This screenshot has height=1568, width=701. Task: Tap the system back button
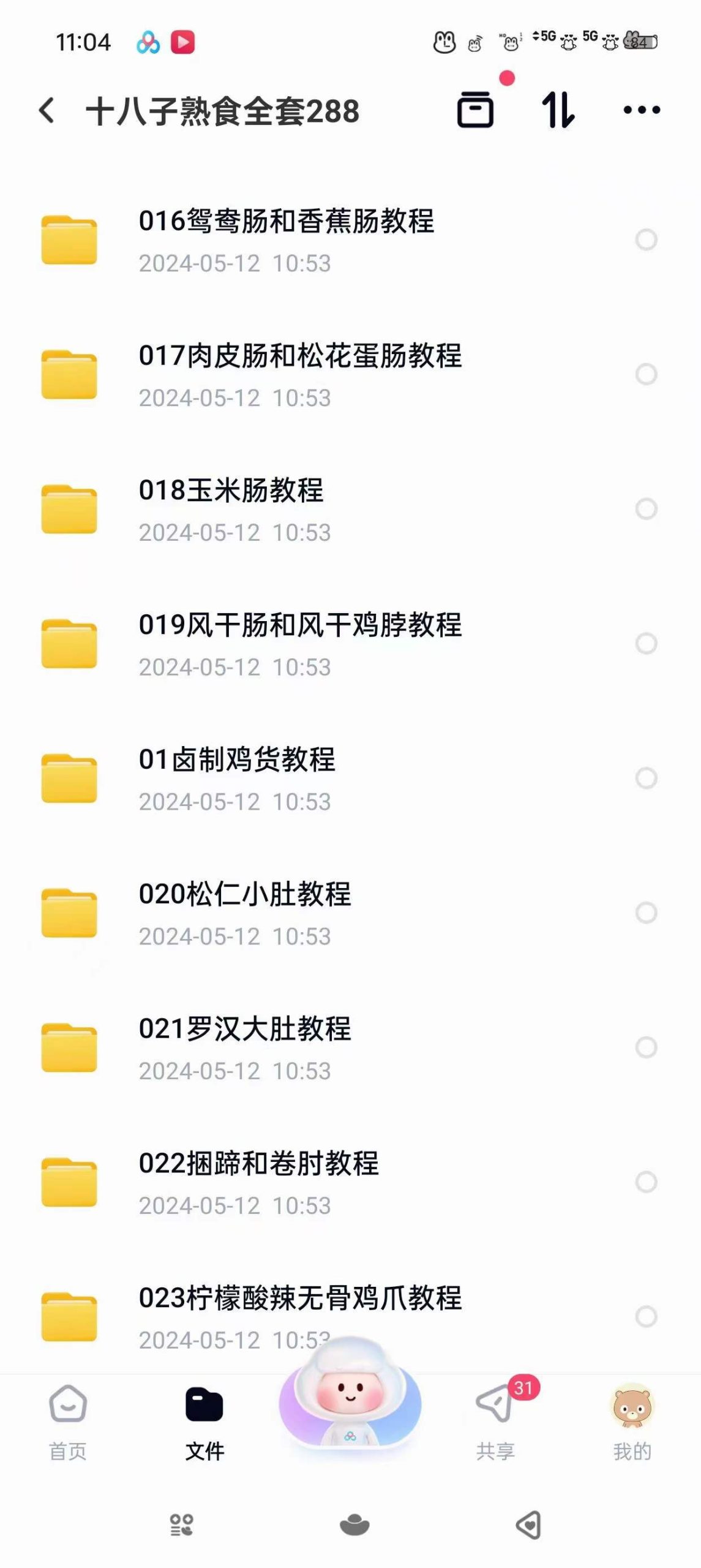pos(528,1525)
